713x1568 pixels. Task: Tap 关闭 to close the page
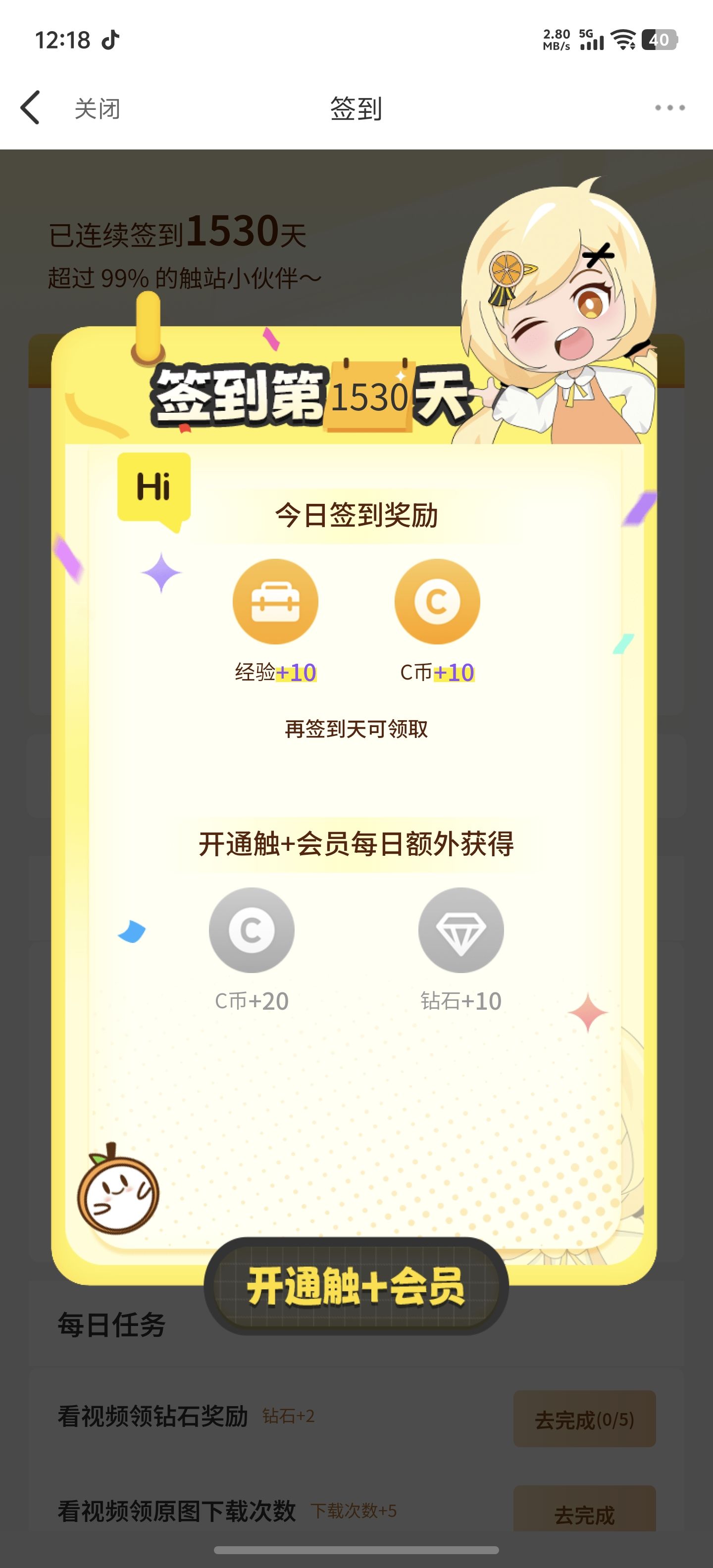pos(98,109)
